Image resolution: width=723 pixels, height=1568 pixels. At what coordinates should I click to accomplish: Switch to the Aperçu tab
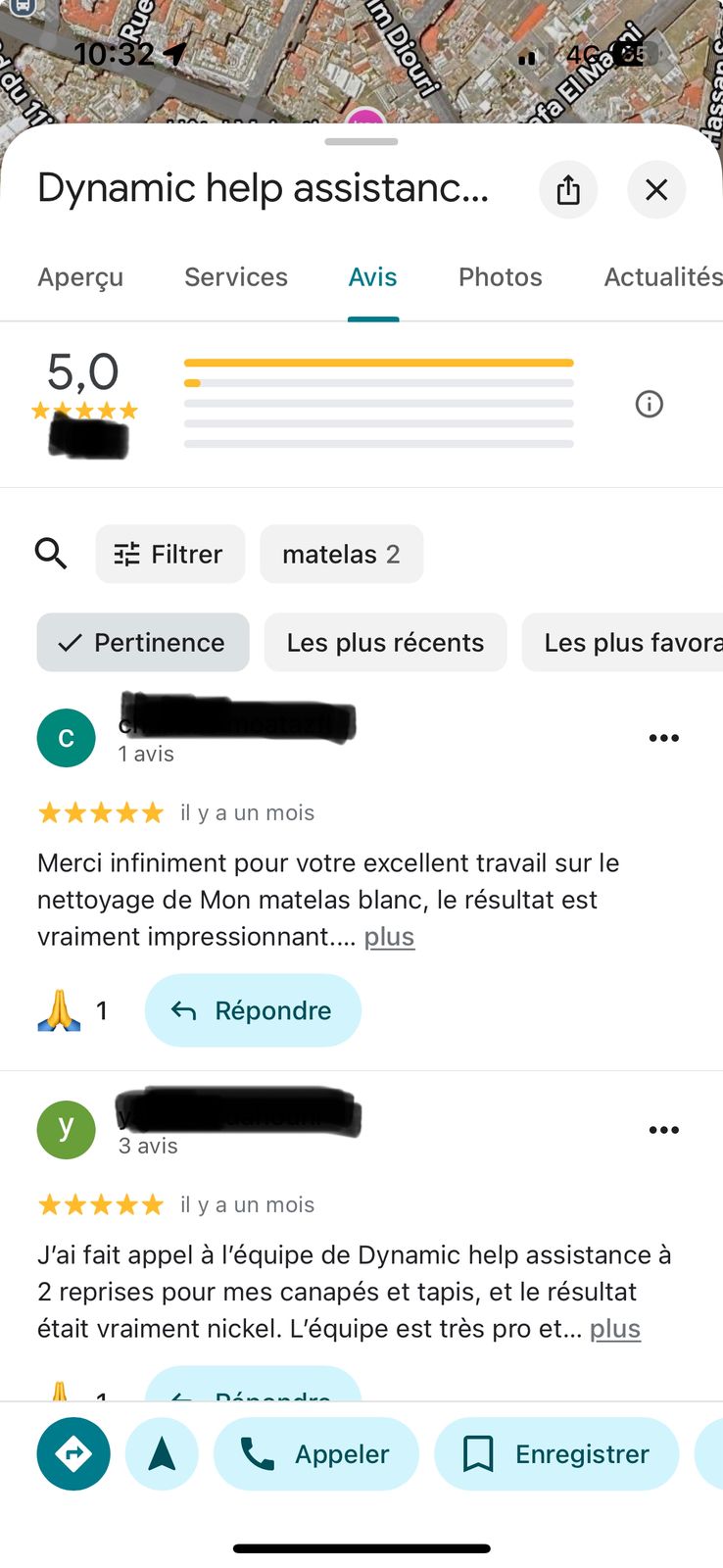(x=80, y=277)
